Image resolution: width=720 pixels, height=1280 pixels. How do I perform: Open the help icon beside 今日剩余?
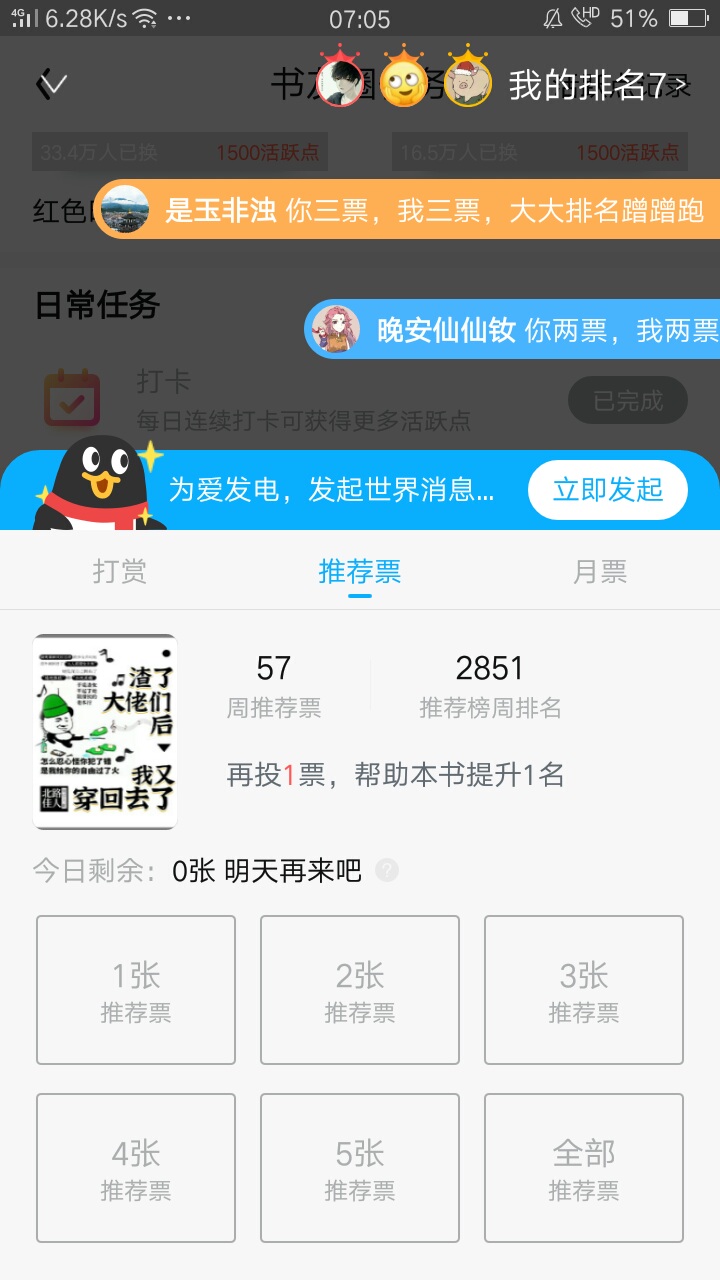pyautogui.click(x=387, y=871)
